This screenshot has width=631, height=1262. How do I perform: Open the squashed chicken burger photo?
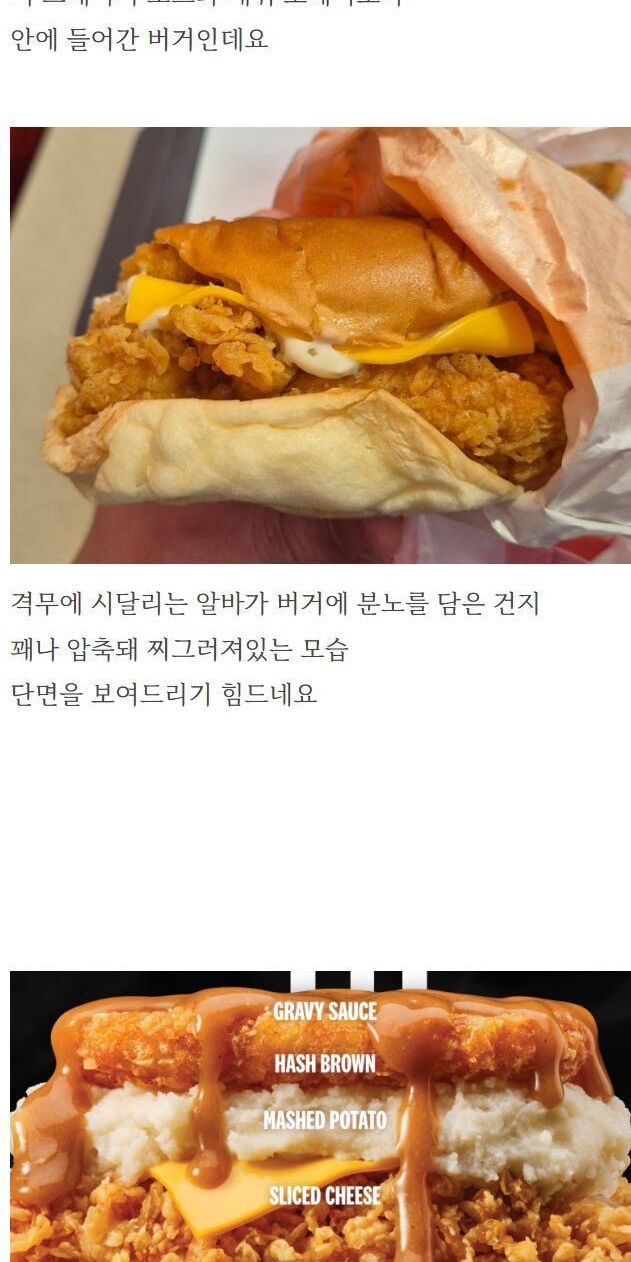pos(320,345)
